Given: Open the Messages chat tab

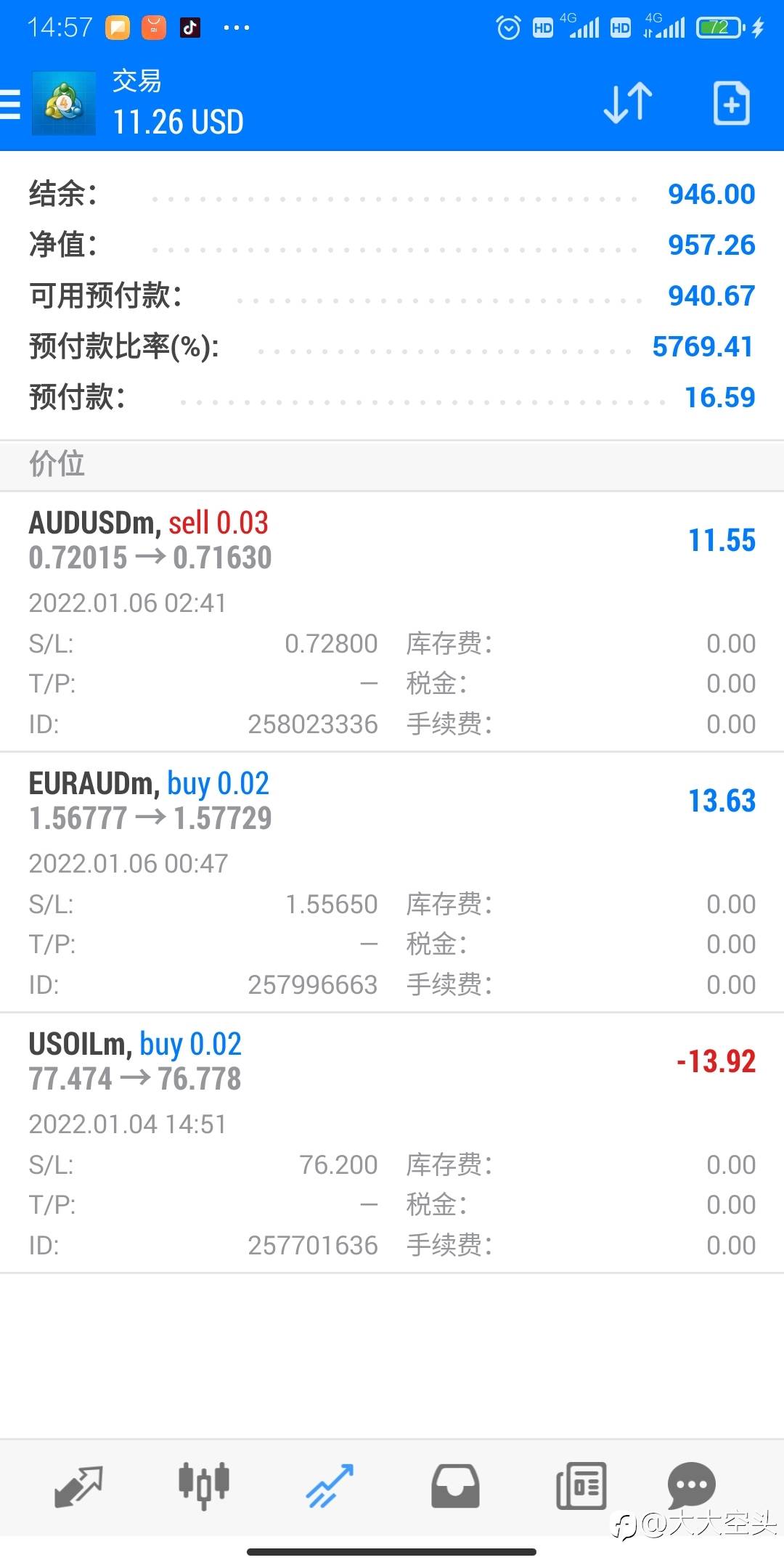Looking at the screenshot, I should coord(692,1485).
